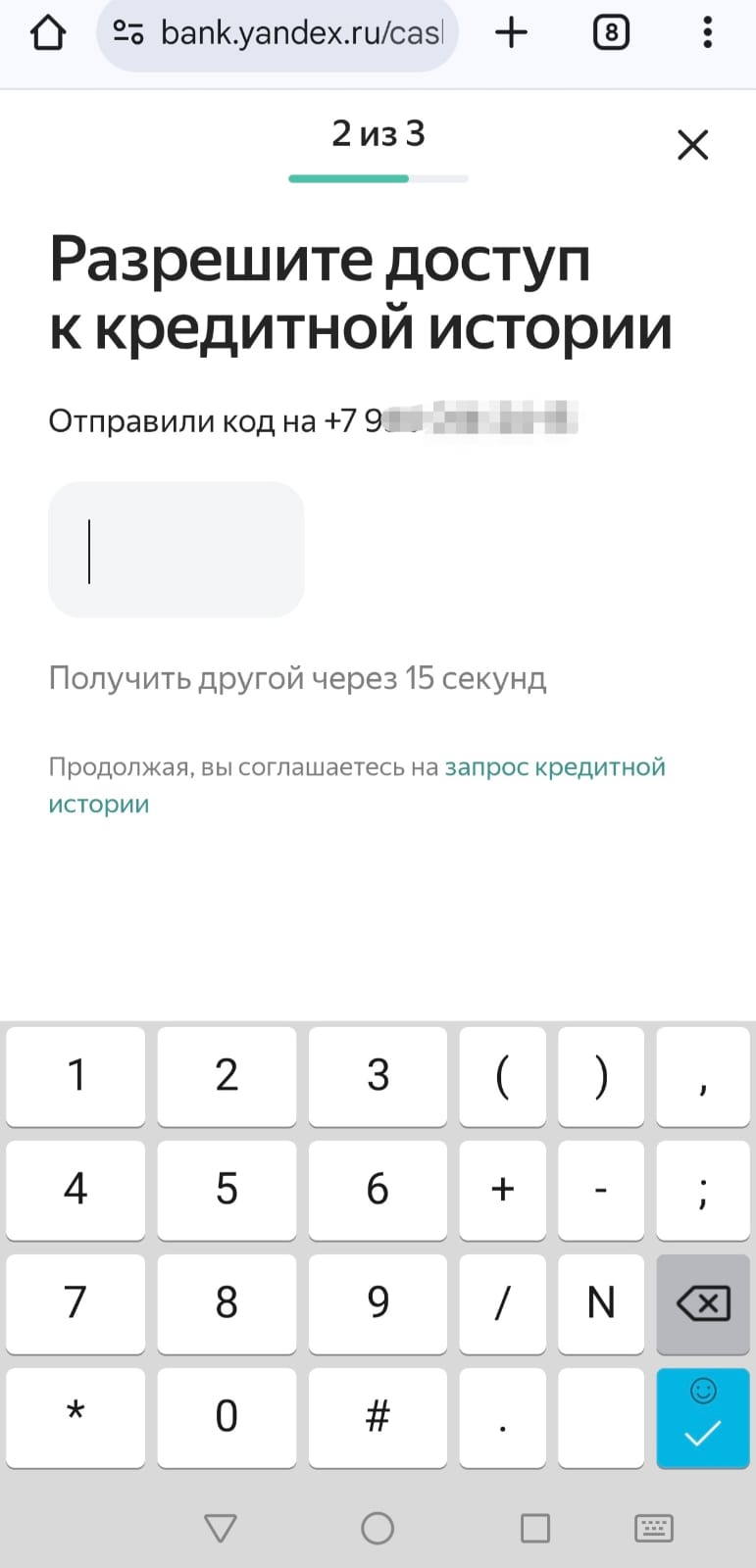The image size is (756, 1568).
Task: Open the browser overflow menu
Action: (x=707, y=34)
